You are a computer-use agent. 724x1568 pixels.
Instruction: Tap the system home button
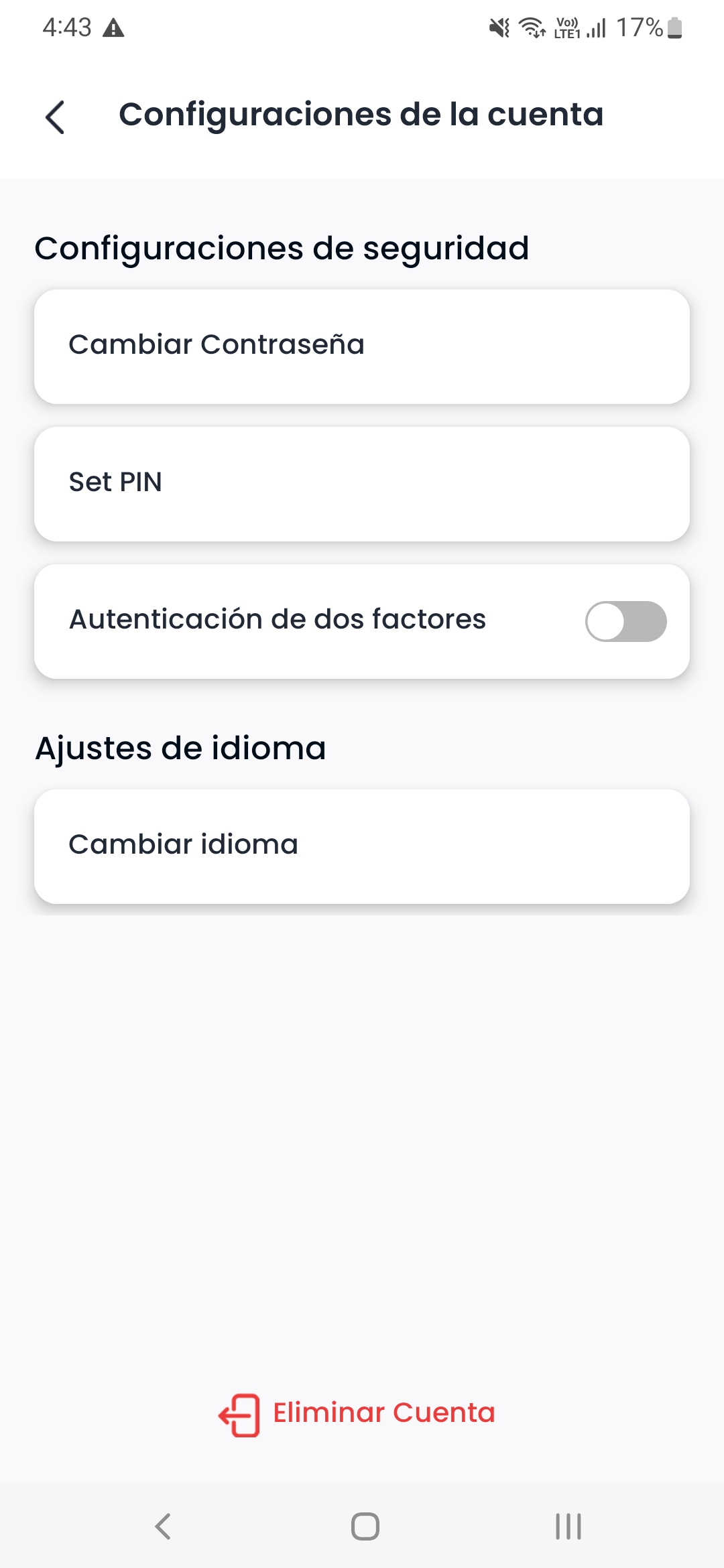point(365,1526)
